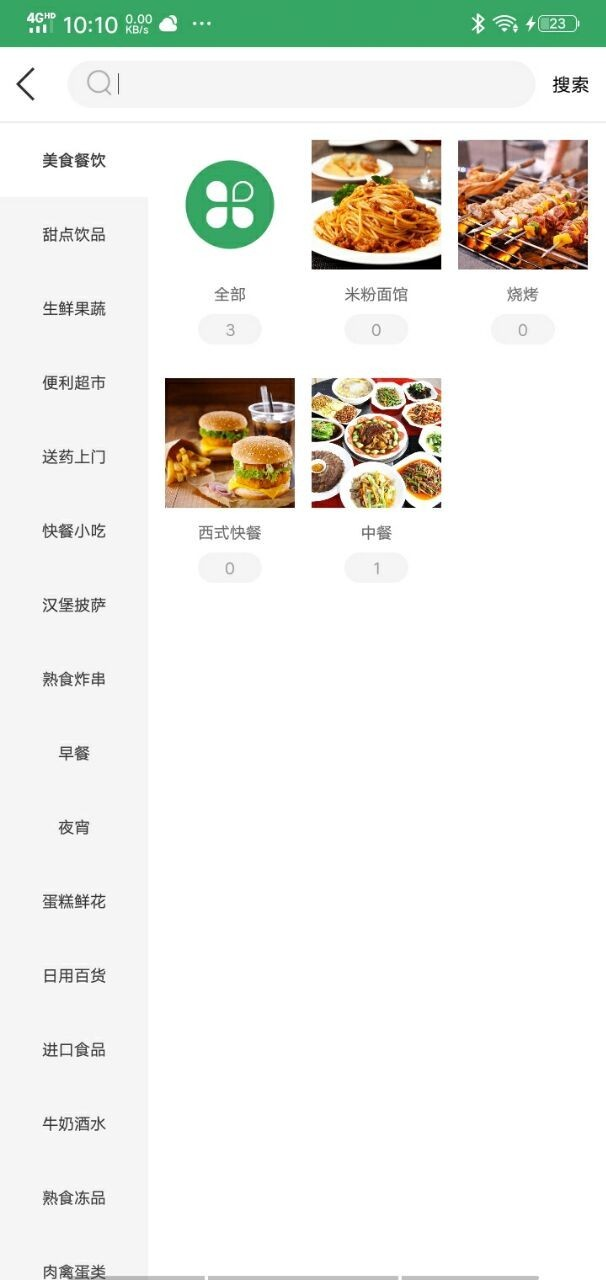View the 西式快餐 category

[x=230, y=443]
